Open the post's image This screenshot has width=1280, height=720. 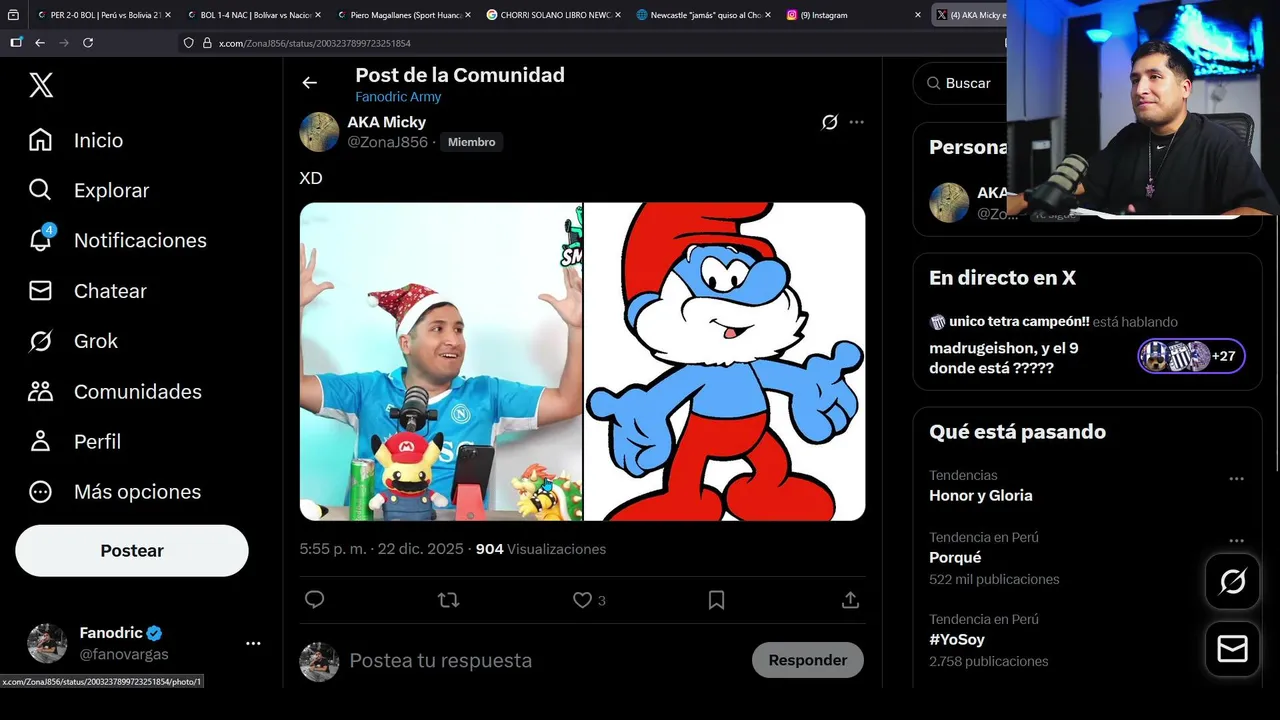582,361
